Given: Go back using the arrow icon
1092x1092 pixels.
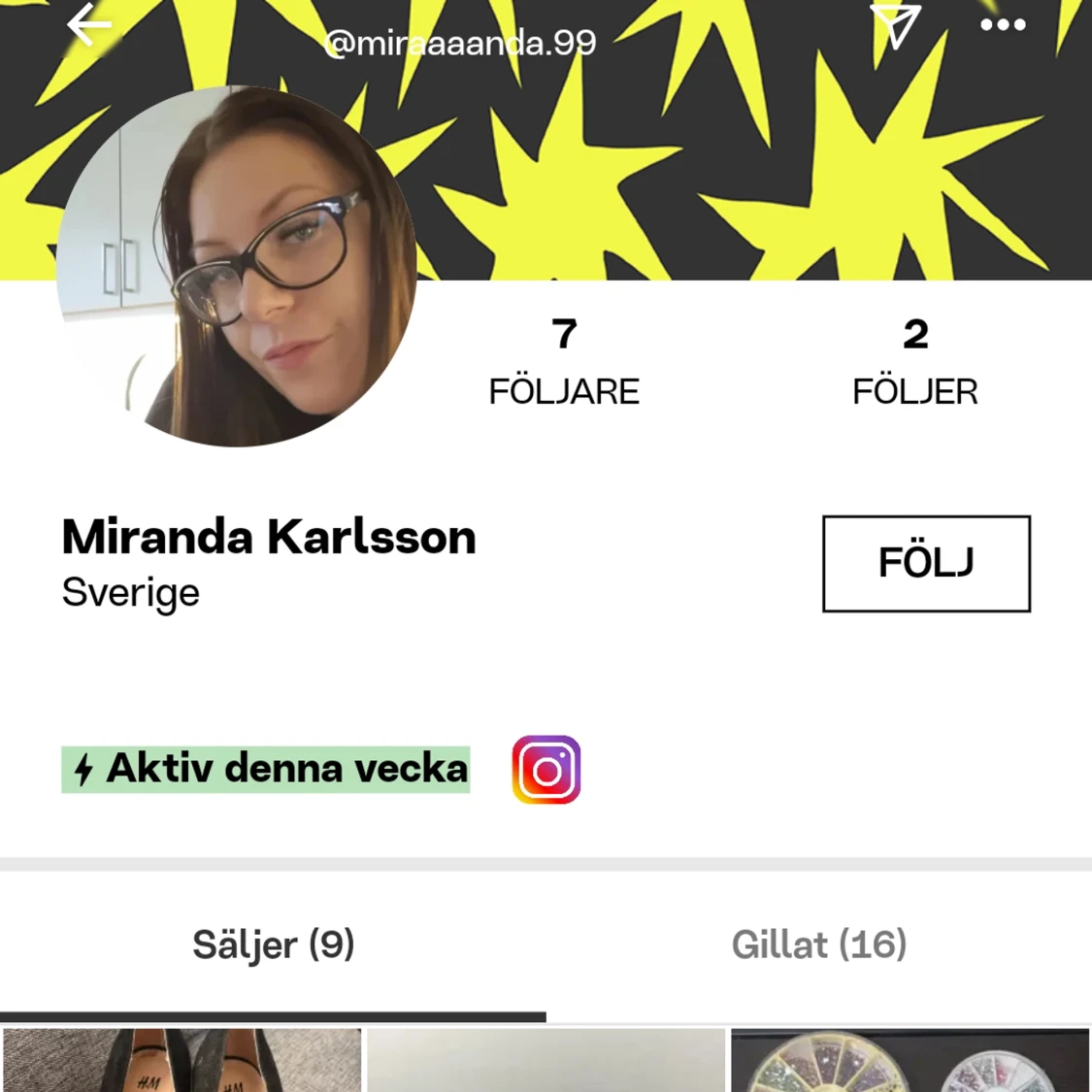Looking at the screenshot, I should point(89,25).
